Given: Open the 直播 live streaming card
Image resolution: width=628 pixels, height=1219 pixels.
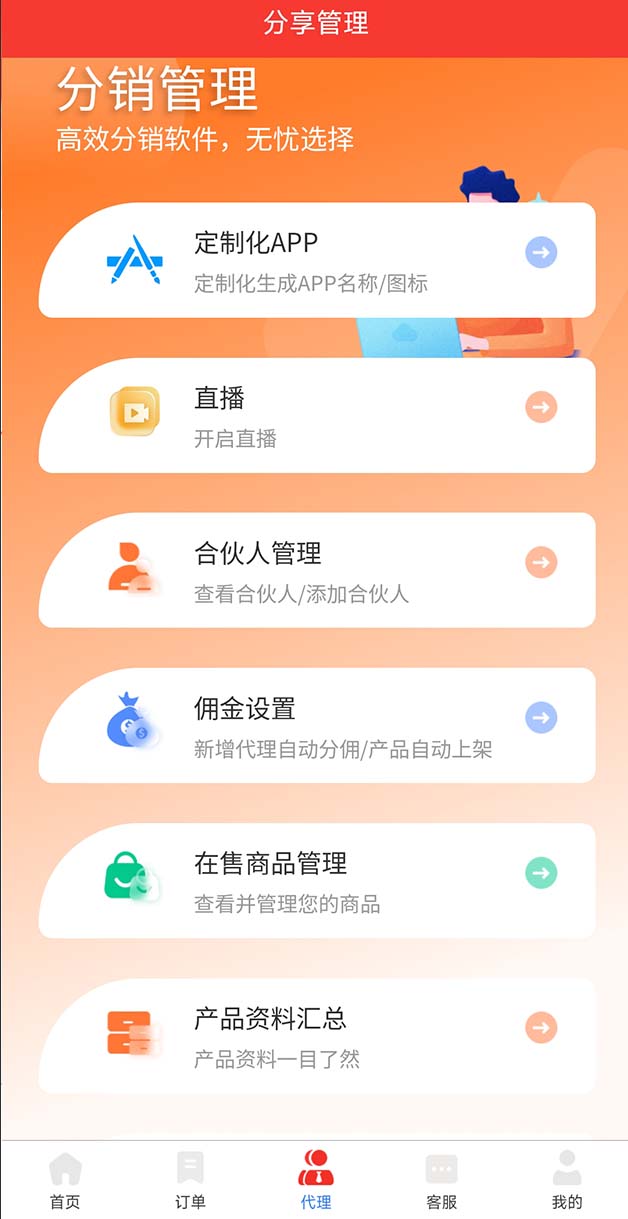Looking at the screenshot, I should click(316, 415).
